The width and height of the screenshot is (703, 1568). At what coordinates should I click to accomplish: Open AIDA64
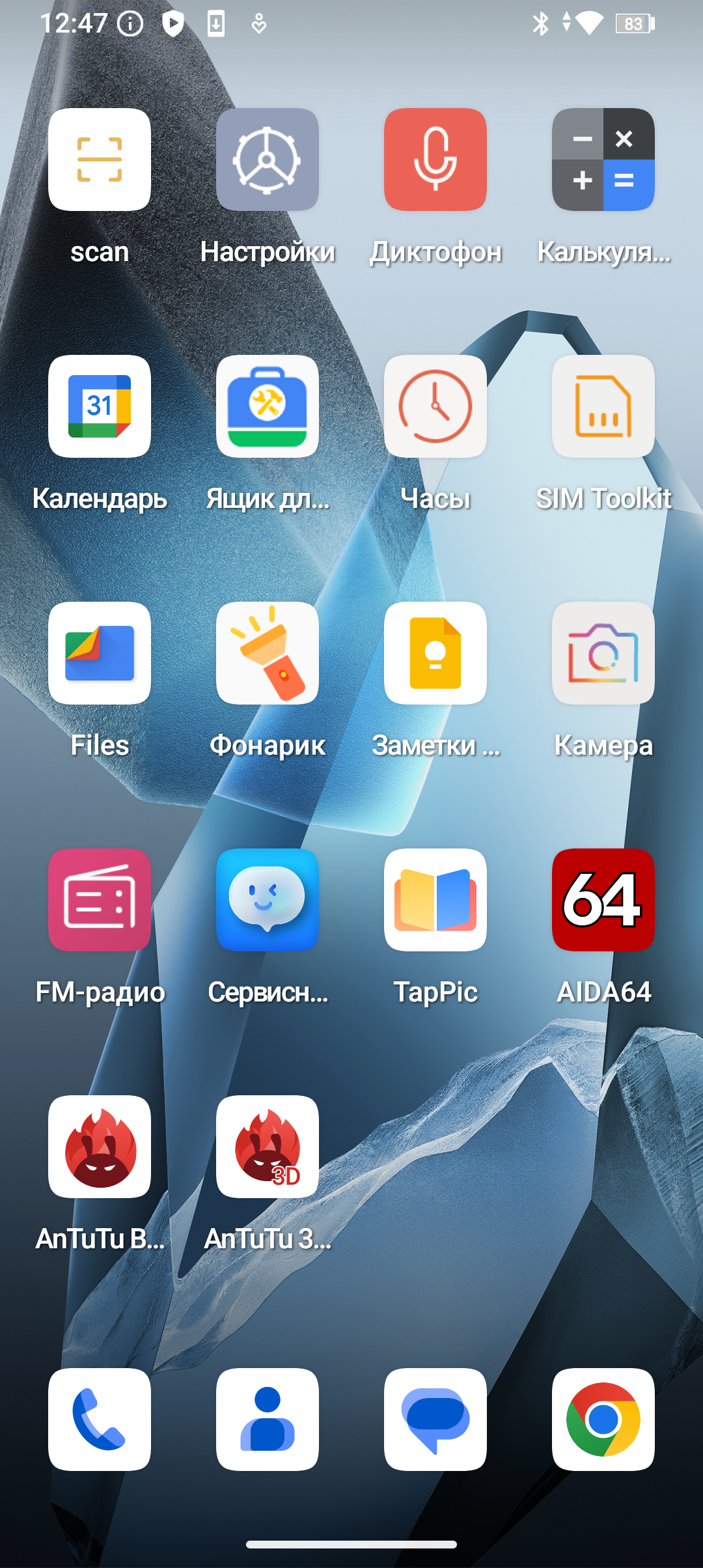click(603, 900)
